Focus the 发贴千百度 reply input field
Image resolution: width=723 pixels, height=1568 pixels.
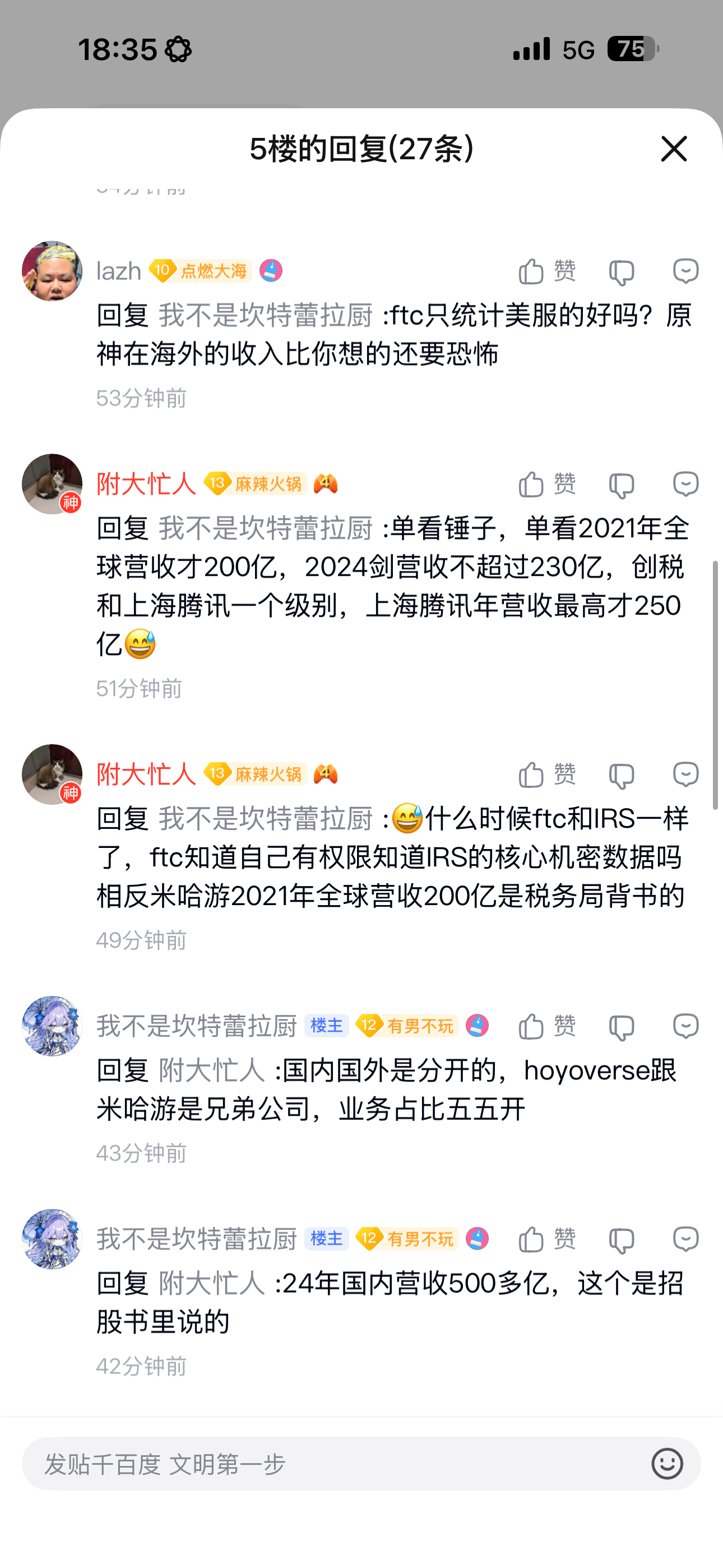click(x=335, y=1464)
